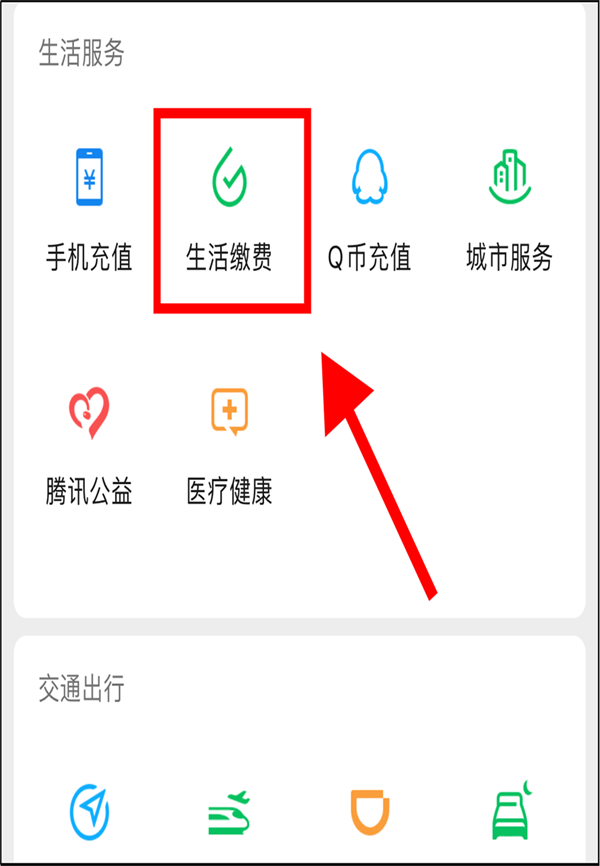600x866 pixels.
Task: Open the train and plane tickets icon
Action: point(230,812)
